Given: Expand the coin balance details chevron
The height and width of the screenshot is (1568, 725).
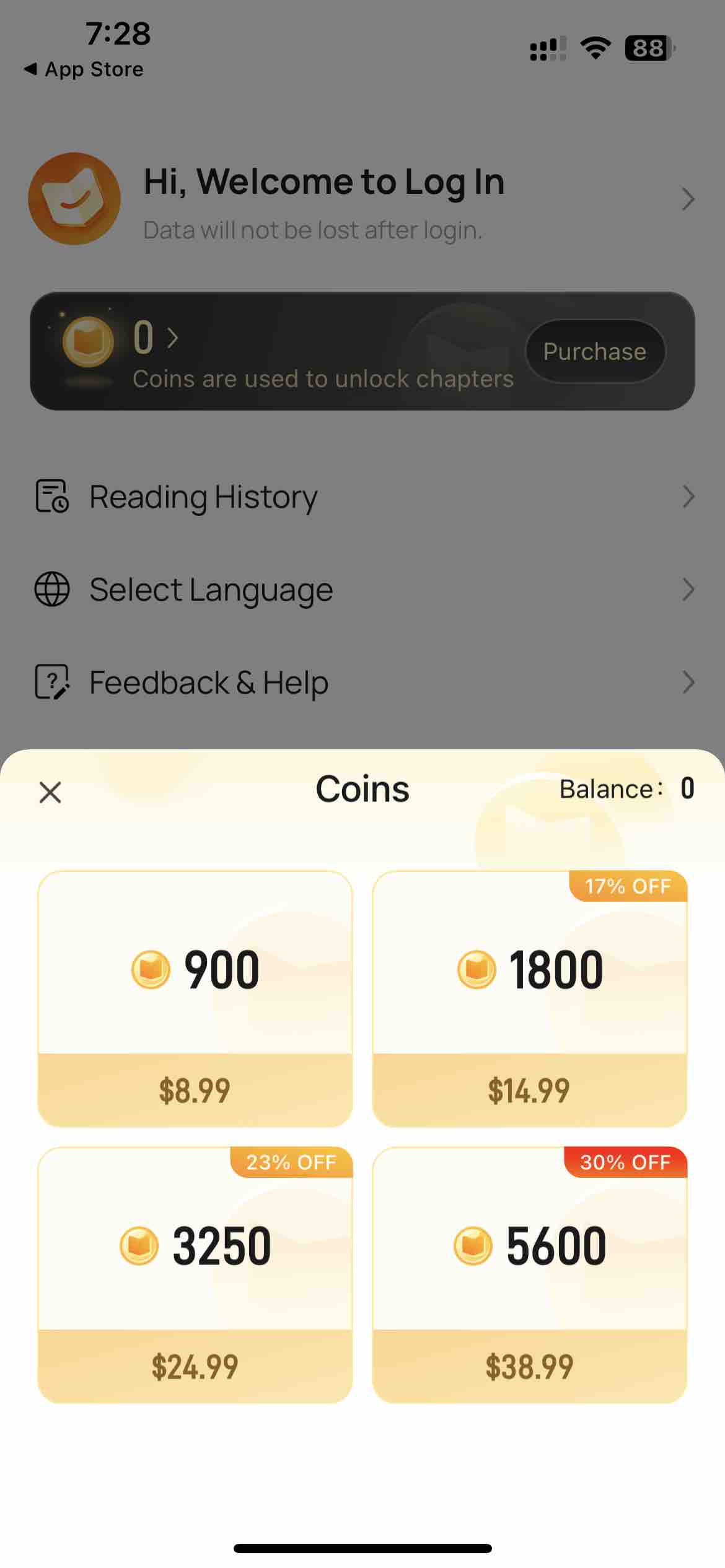Looking at the screenshot, I should pyautogui.click(x=173, y=338).
